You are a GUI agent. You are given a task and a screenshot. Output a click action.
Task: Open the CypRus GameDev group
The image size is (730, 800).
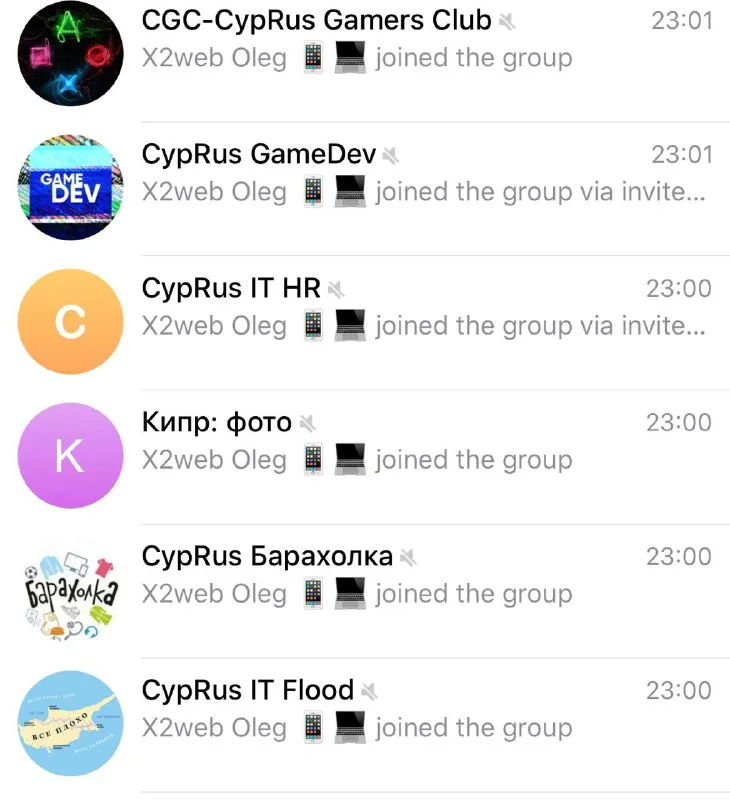point(400,173)
